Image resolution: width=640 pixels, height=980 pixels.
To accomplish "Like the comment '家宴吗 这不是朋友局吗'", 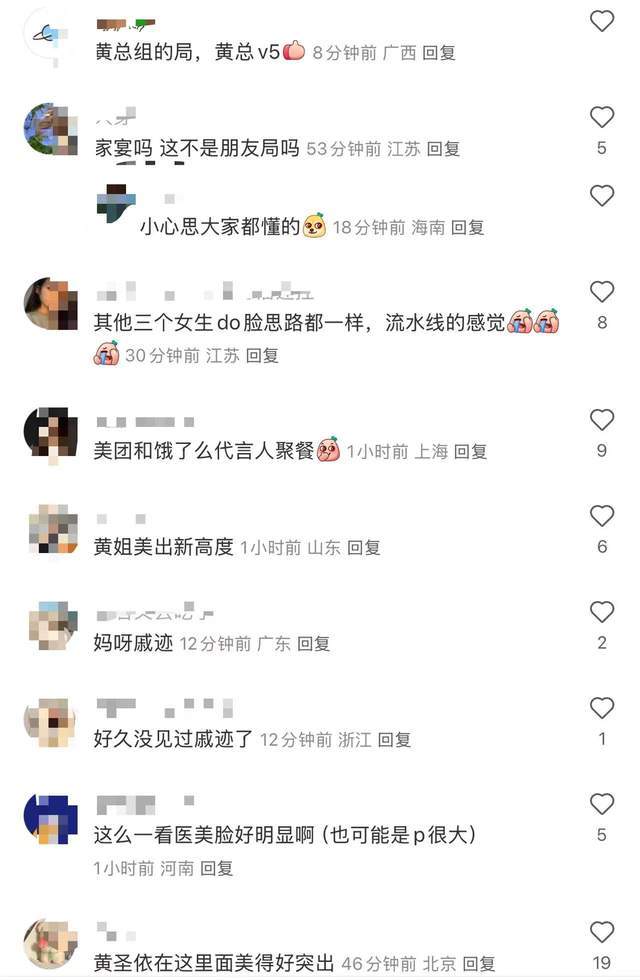I will coord(601,117).
